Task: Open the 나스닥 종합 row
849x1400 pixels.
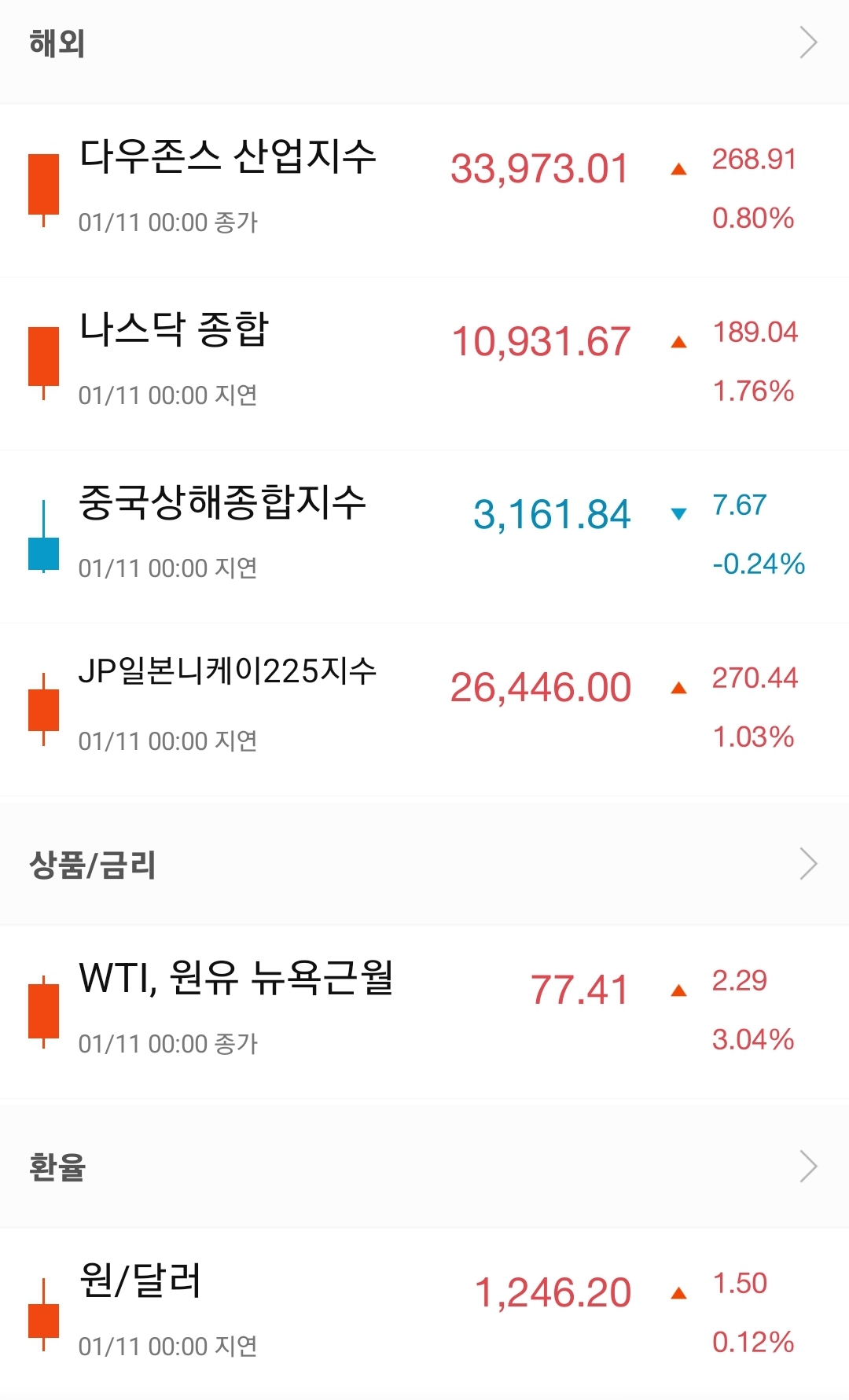Action: pyautogui.click(x=424, y=364)
